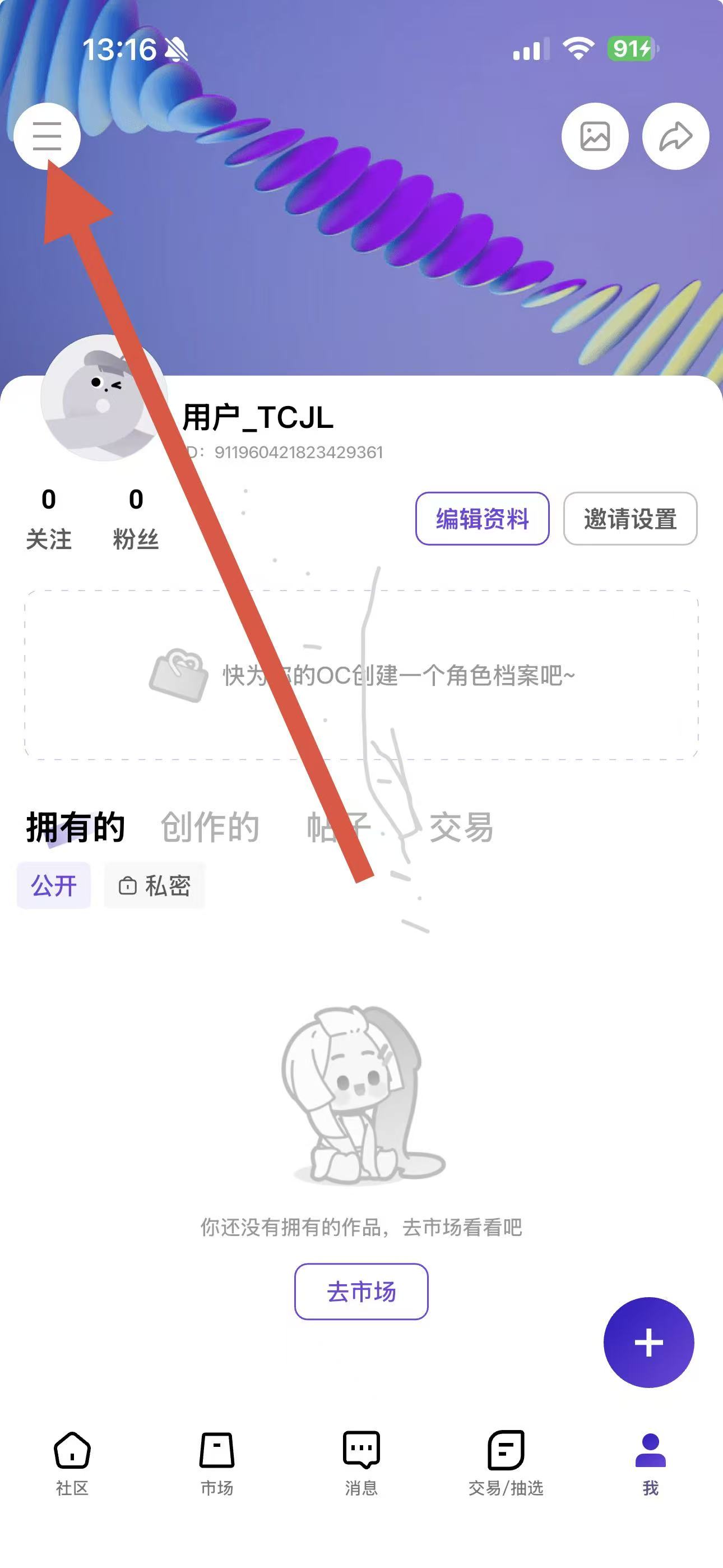Select the 拥有的 tab
723x1568 pixels.
(76, 827)
